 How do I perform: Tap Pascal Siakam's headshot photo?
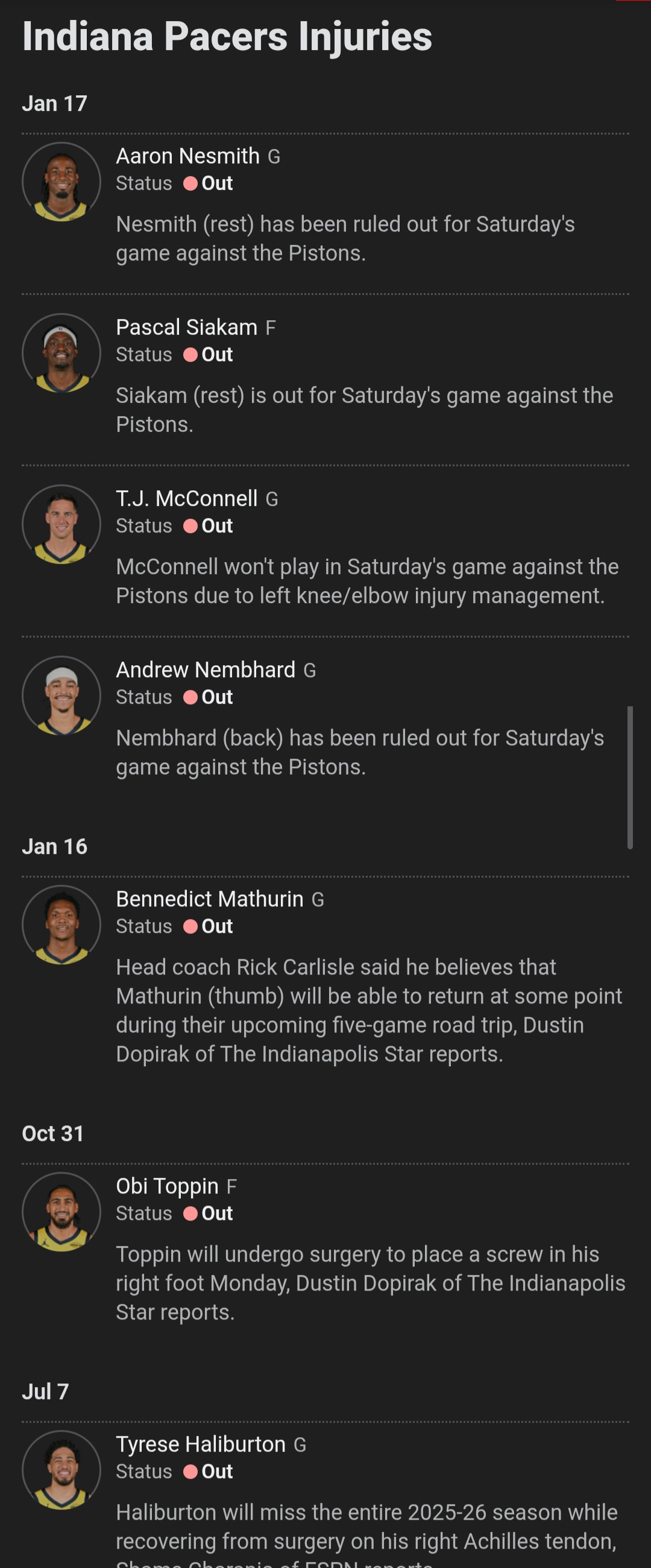(61, 353)
